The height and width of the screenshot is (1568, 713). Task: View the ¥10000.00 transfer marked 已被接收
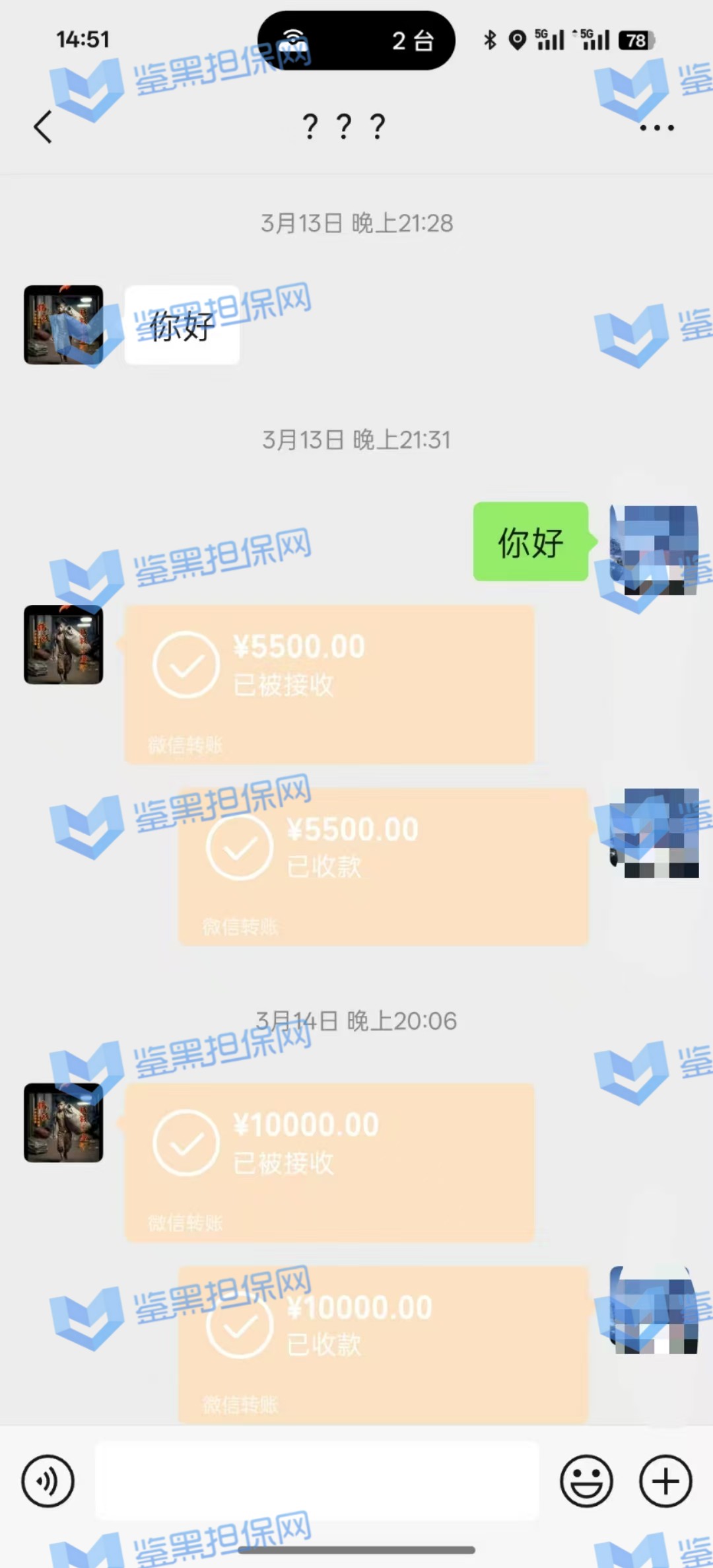click(x=329, y=1162)
